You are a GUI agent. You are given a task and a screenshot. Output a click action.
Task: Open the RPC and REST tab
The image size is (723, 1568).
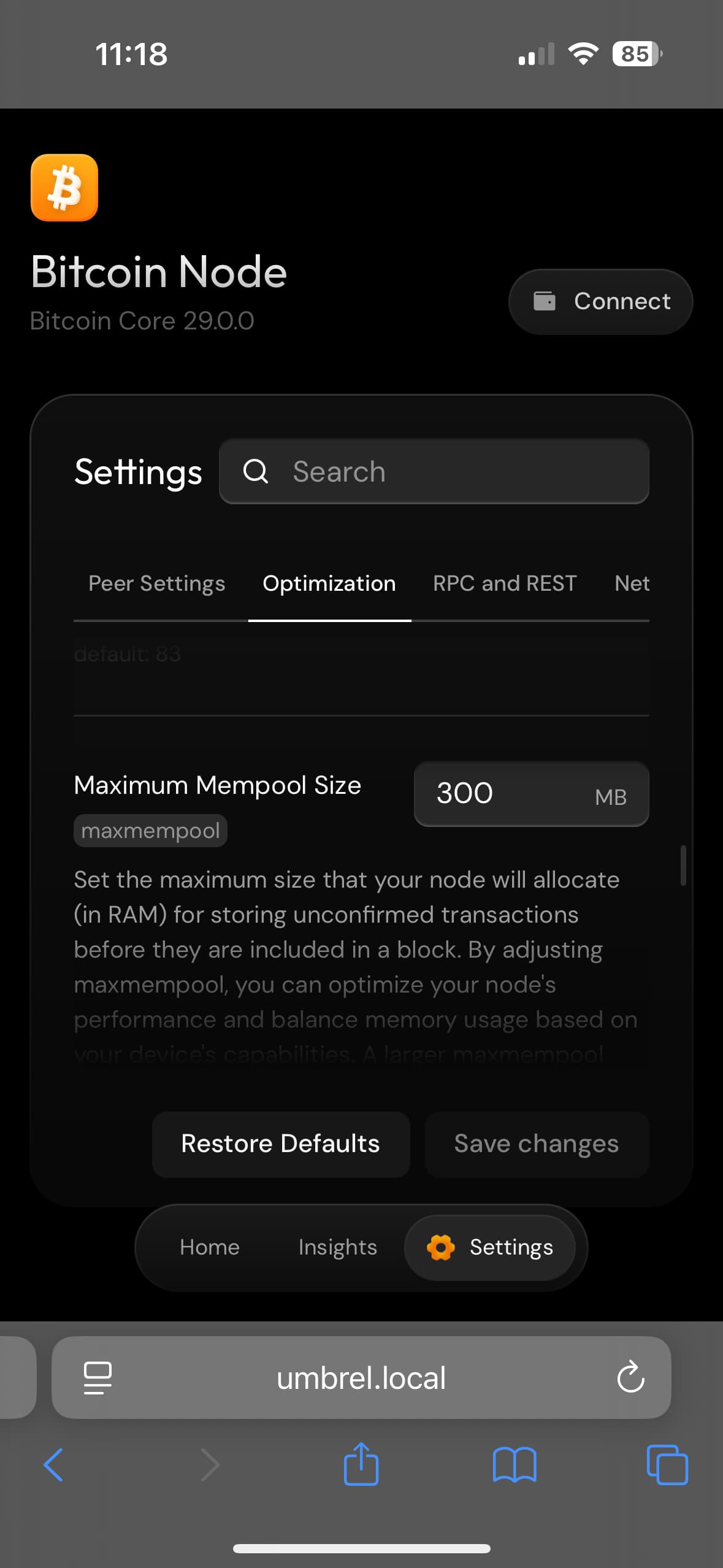coord(505,583)
